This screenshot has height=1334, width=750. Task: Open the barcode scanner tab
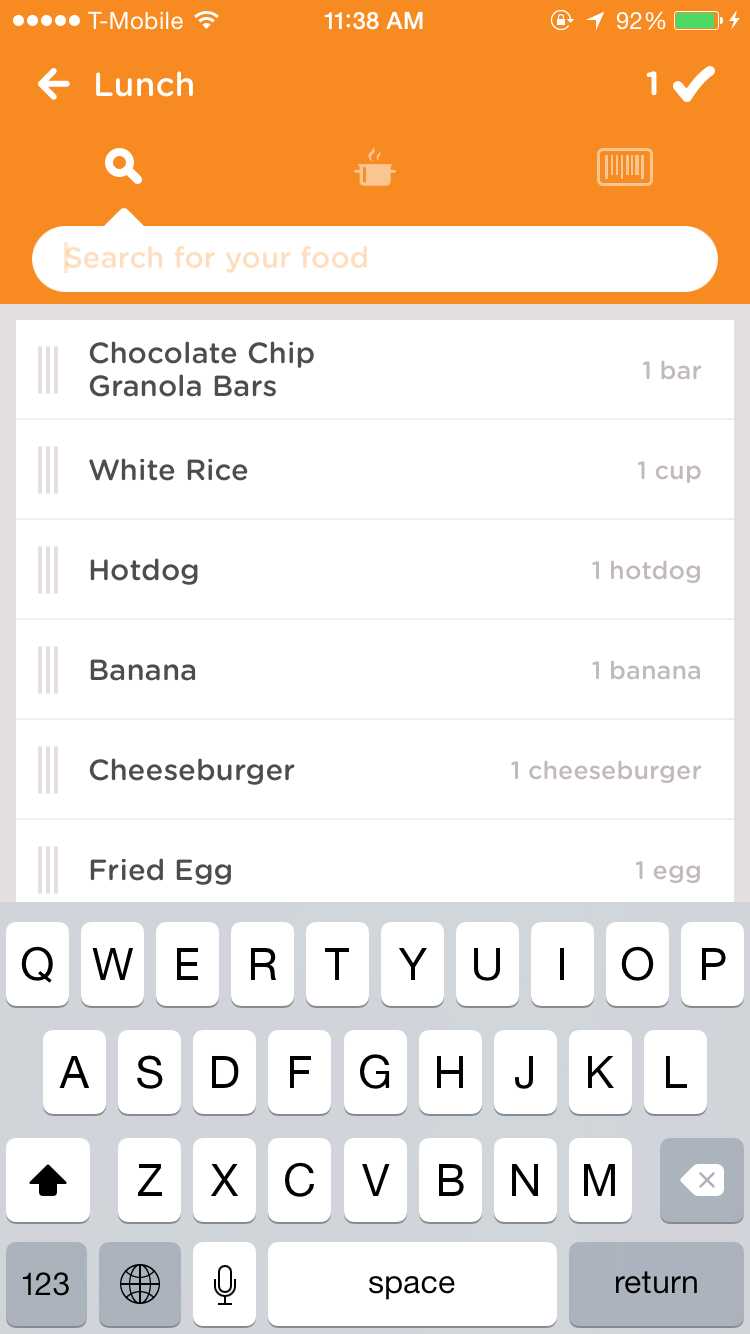point(625,167)
